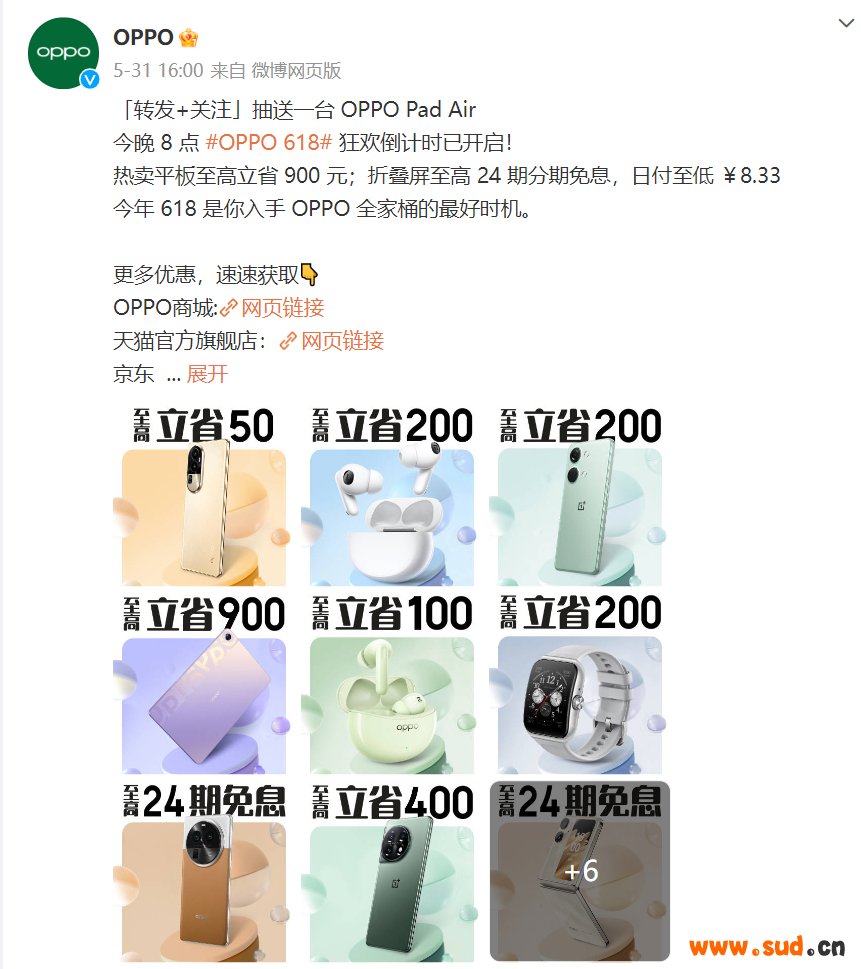
Task: Expand the post options chevron
Action: (x=844, y=22)
